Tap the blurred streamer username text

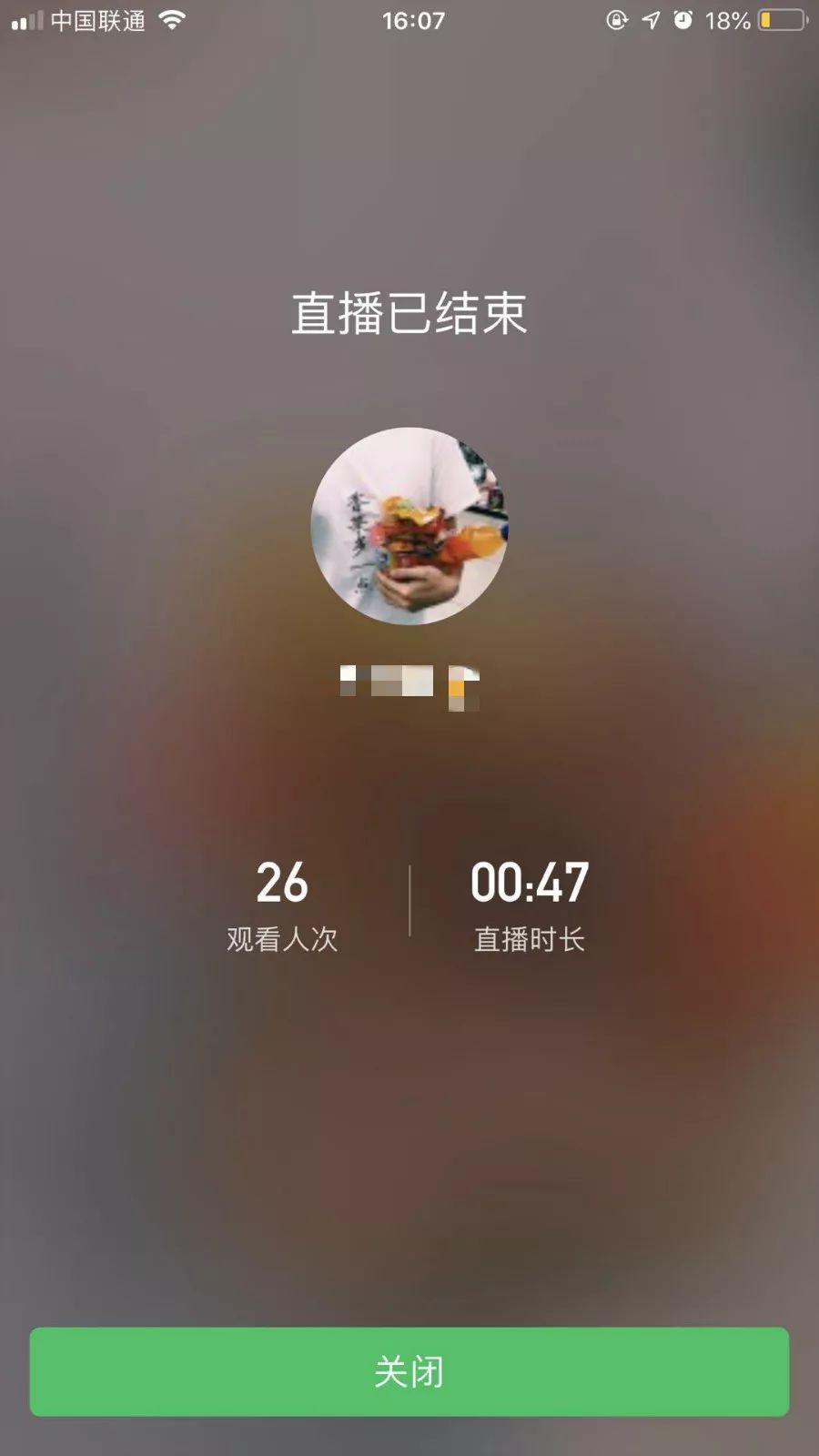(409, 684)
